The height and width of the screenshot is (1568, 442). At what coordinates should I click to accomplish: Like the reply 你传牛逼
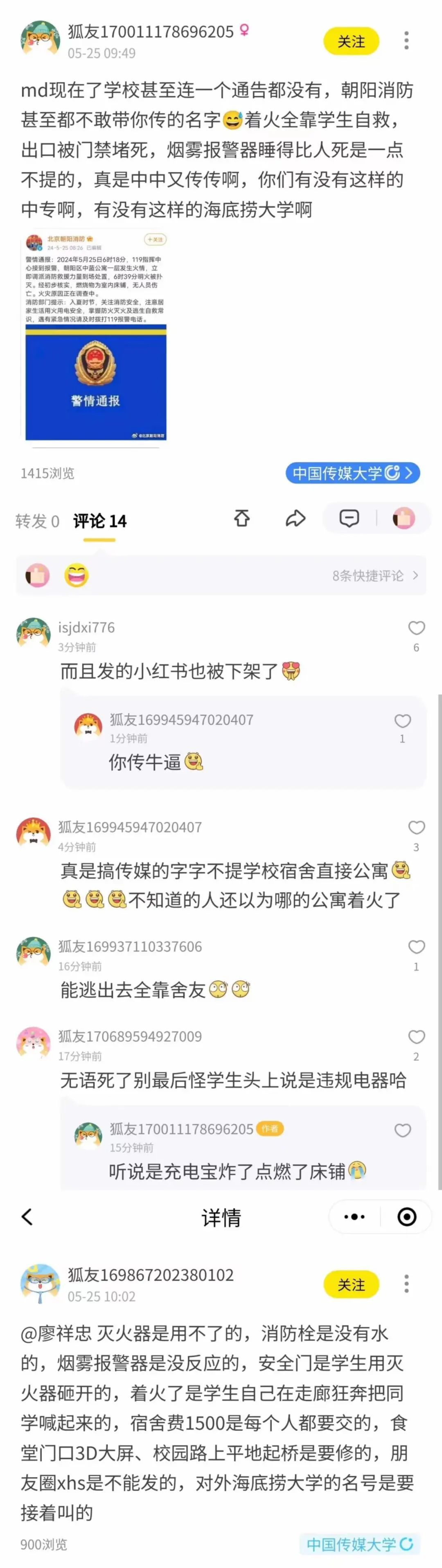point(402,721)
